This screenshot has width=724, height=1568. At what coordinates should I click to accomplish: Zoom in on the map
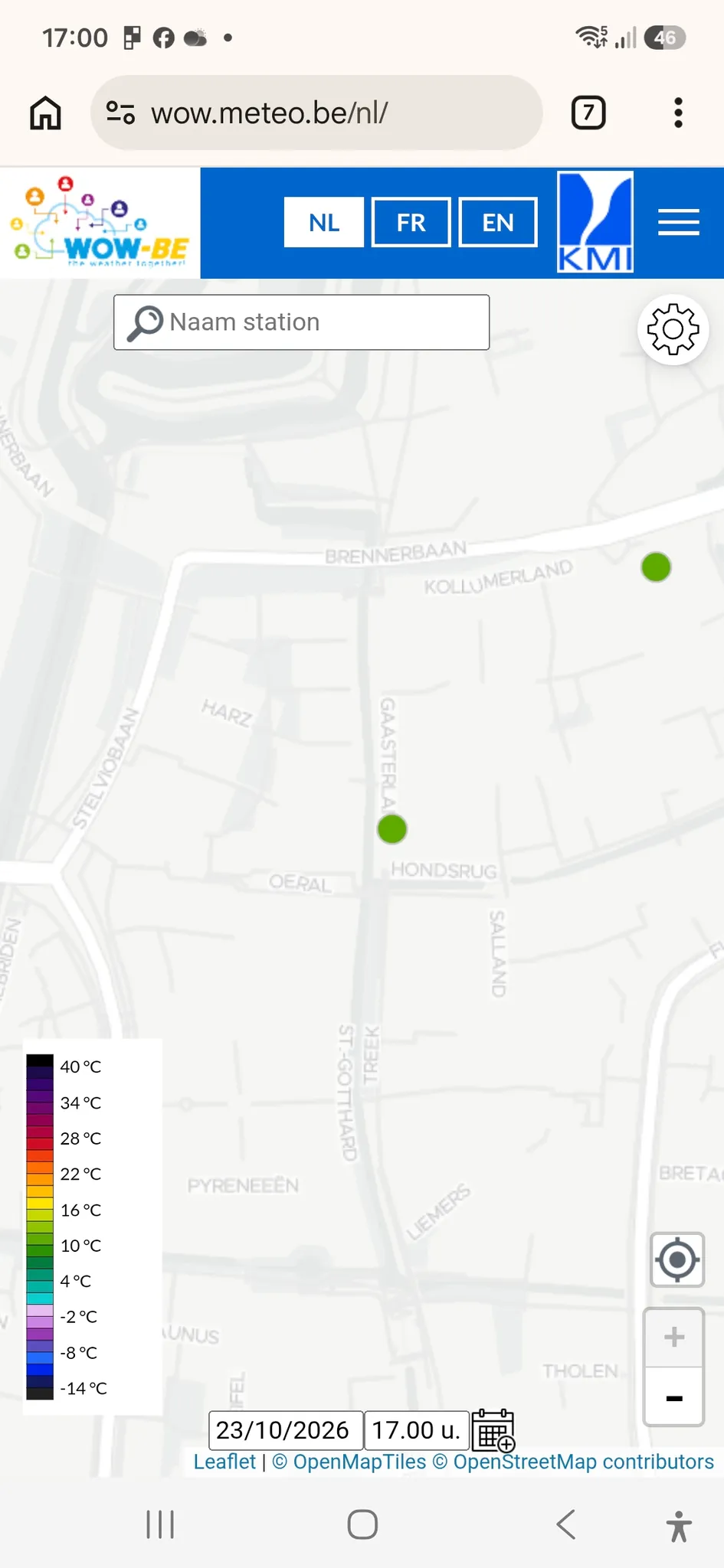(x=674, y=1338)
